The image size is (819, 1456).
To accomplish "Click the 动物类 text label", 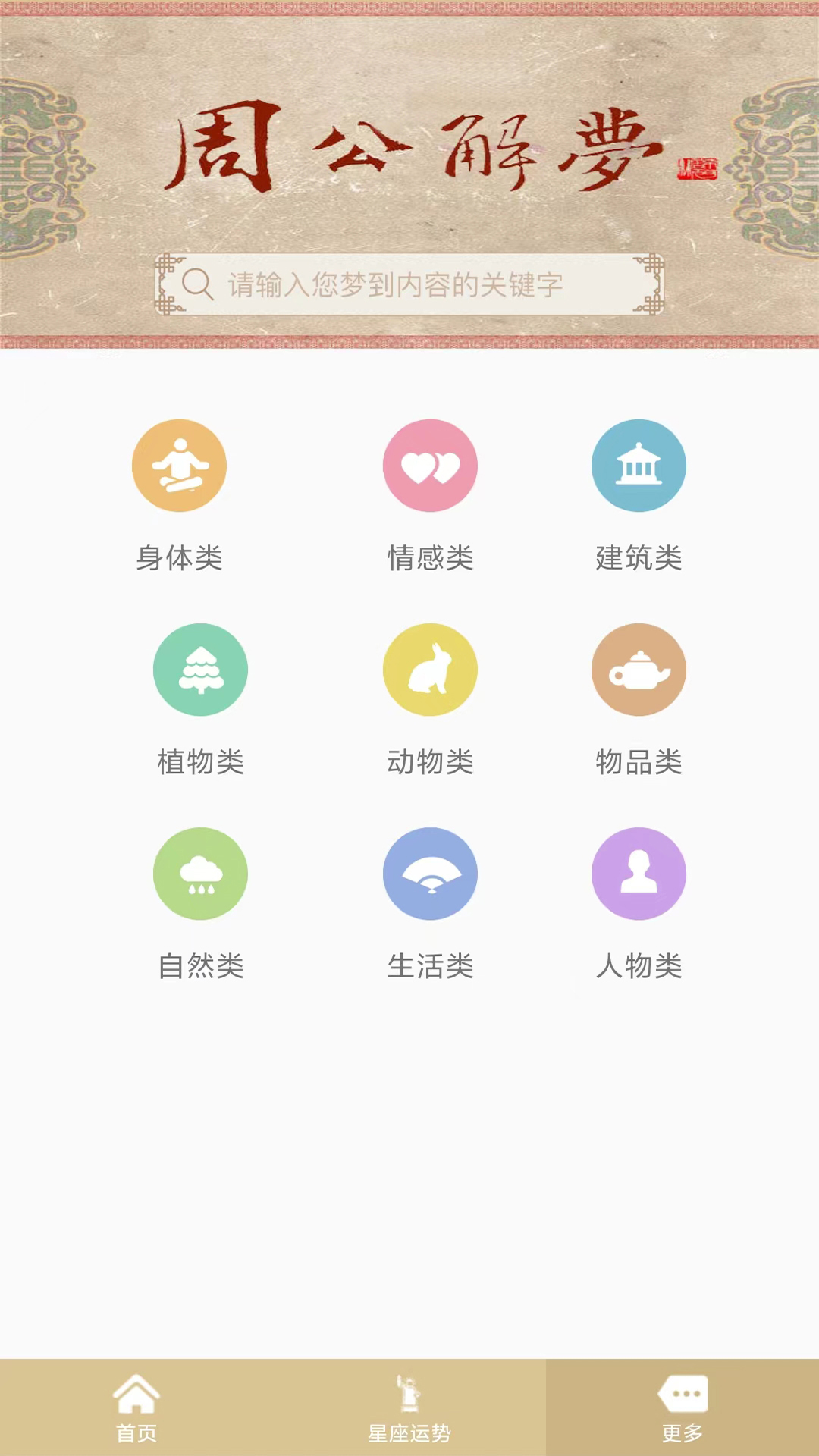I will [430, 764].
